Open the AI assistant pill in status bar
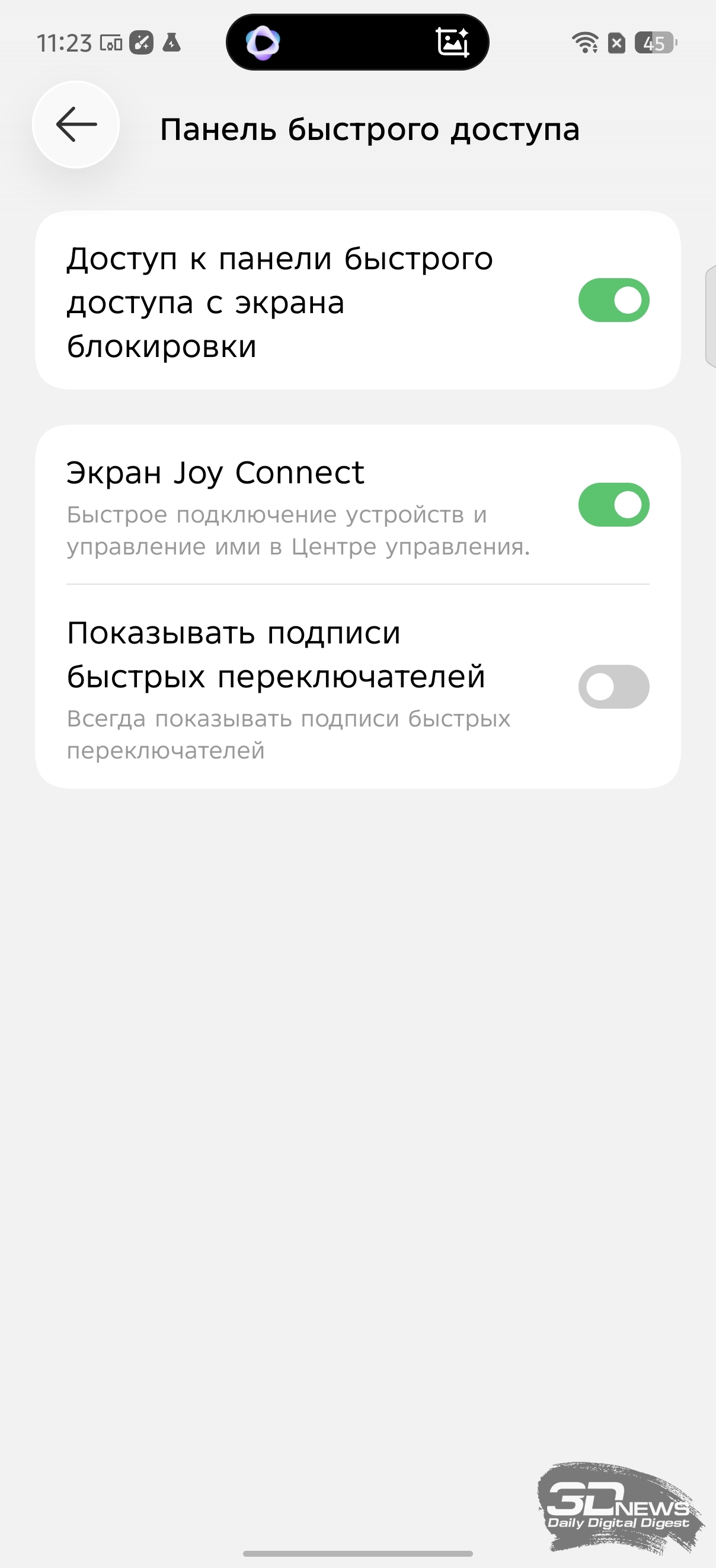Image resolution: width=716 pixels, height=1568 pixels. (263, 43)
